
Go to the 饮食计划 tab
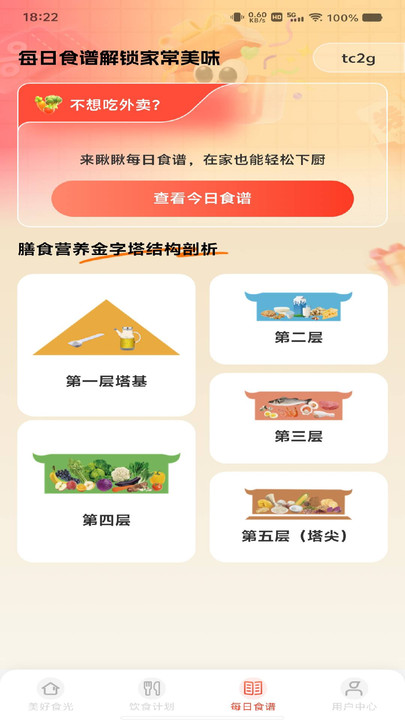click(x=152, y=694)
